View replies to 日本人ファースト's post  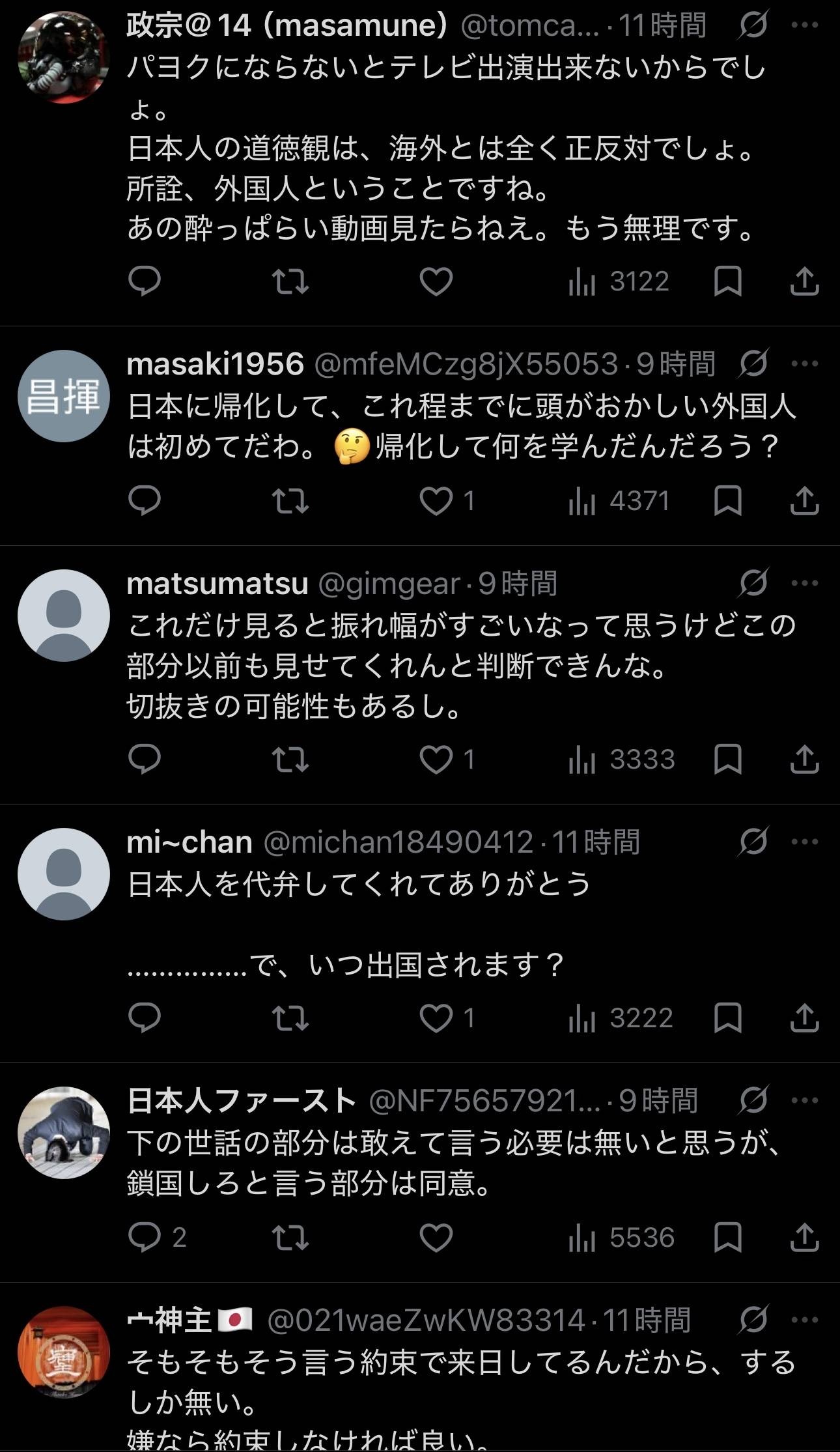145,1237
